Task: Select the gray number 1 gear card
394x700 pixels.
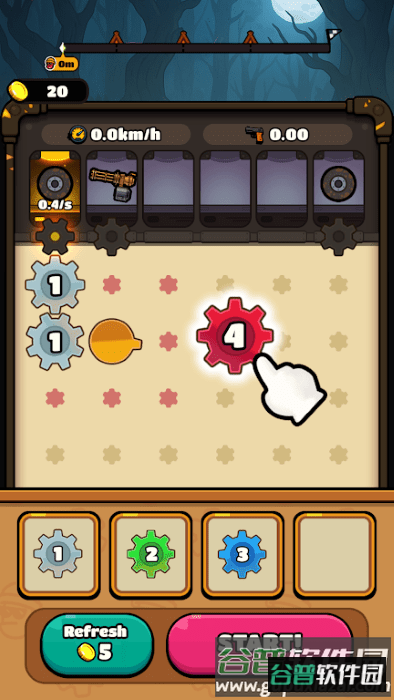Action: click(x=58, y=554)
